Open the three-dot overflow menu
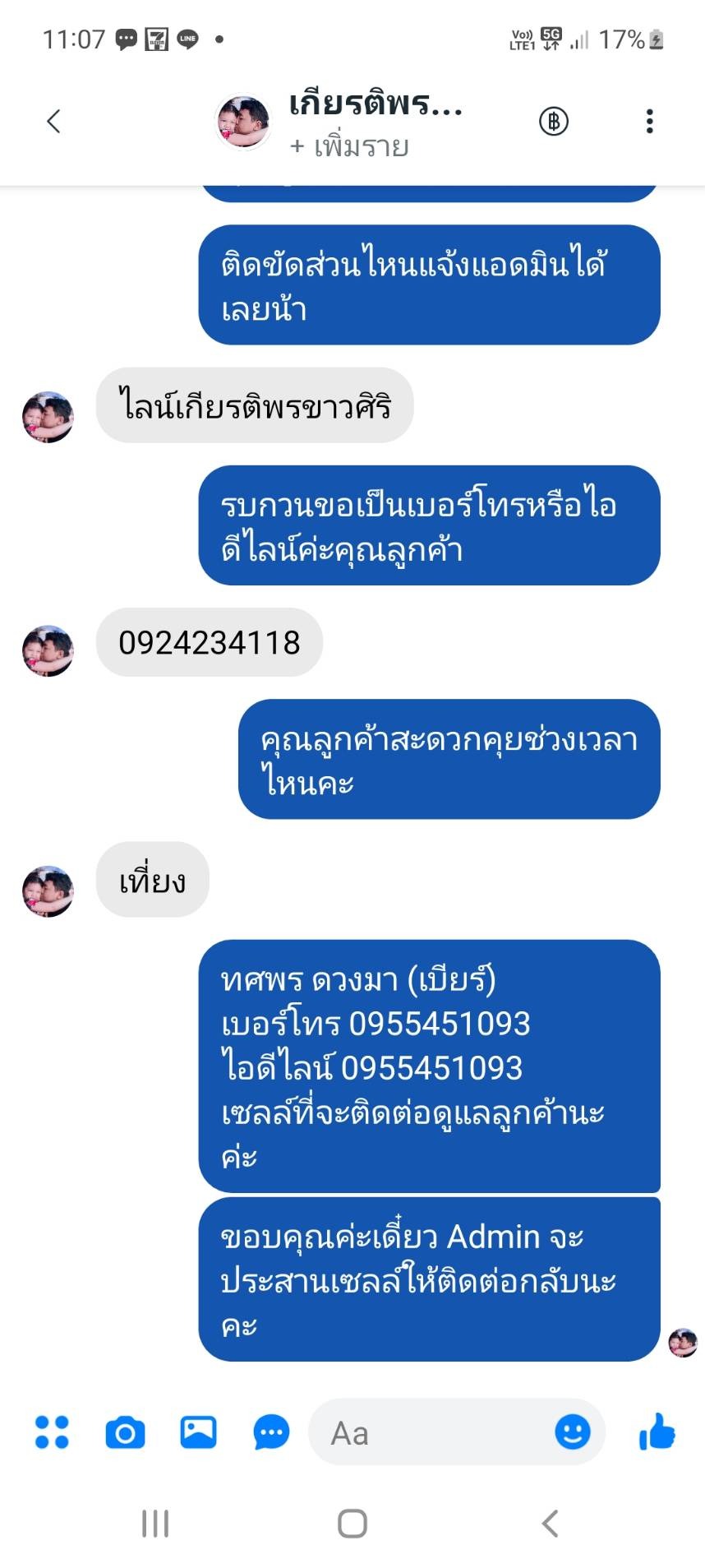Viewport: 705px width, 1568px height. pyautogui.click(x=649, y=122)
